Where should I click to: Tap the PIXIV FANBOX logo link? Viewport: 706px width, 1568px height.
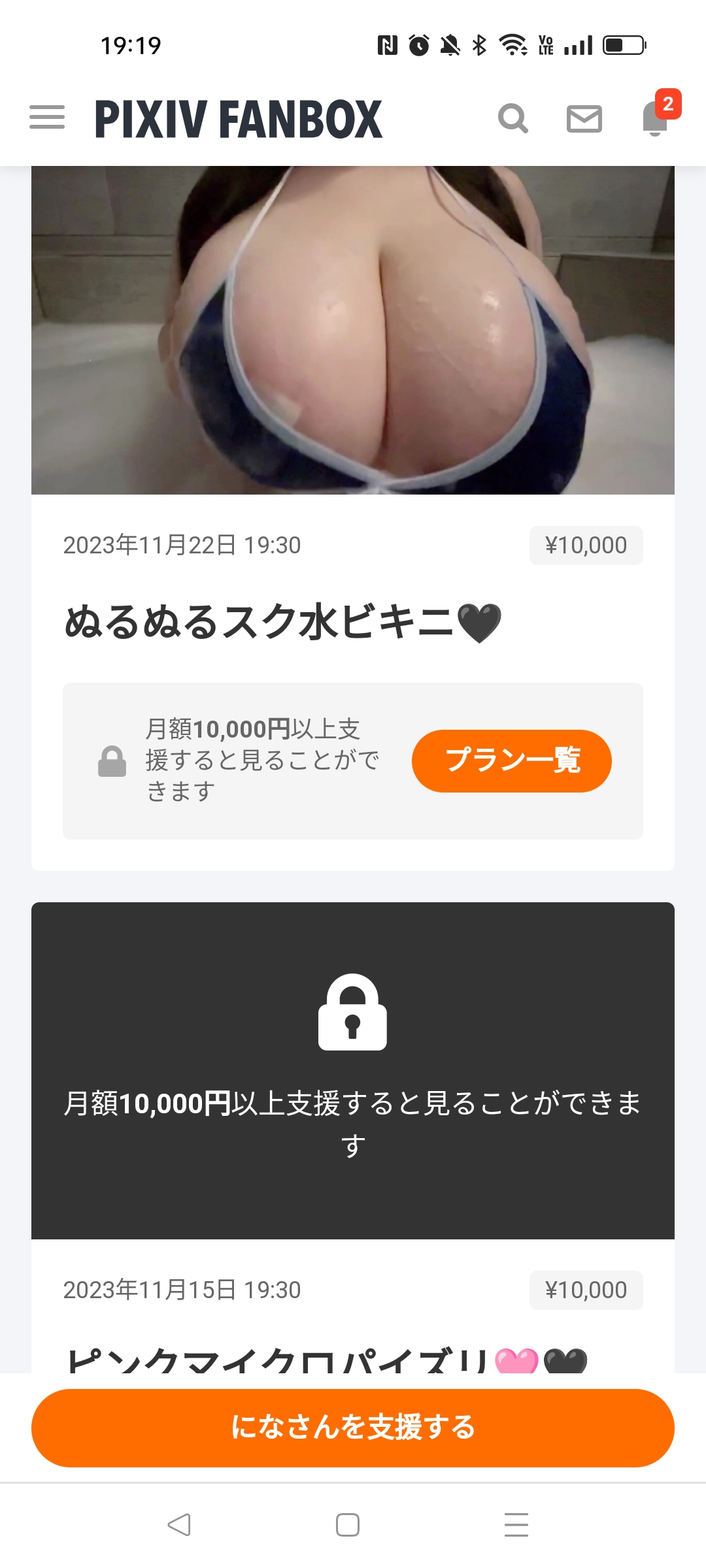click(238, 119)
